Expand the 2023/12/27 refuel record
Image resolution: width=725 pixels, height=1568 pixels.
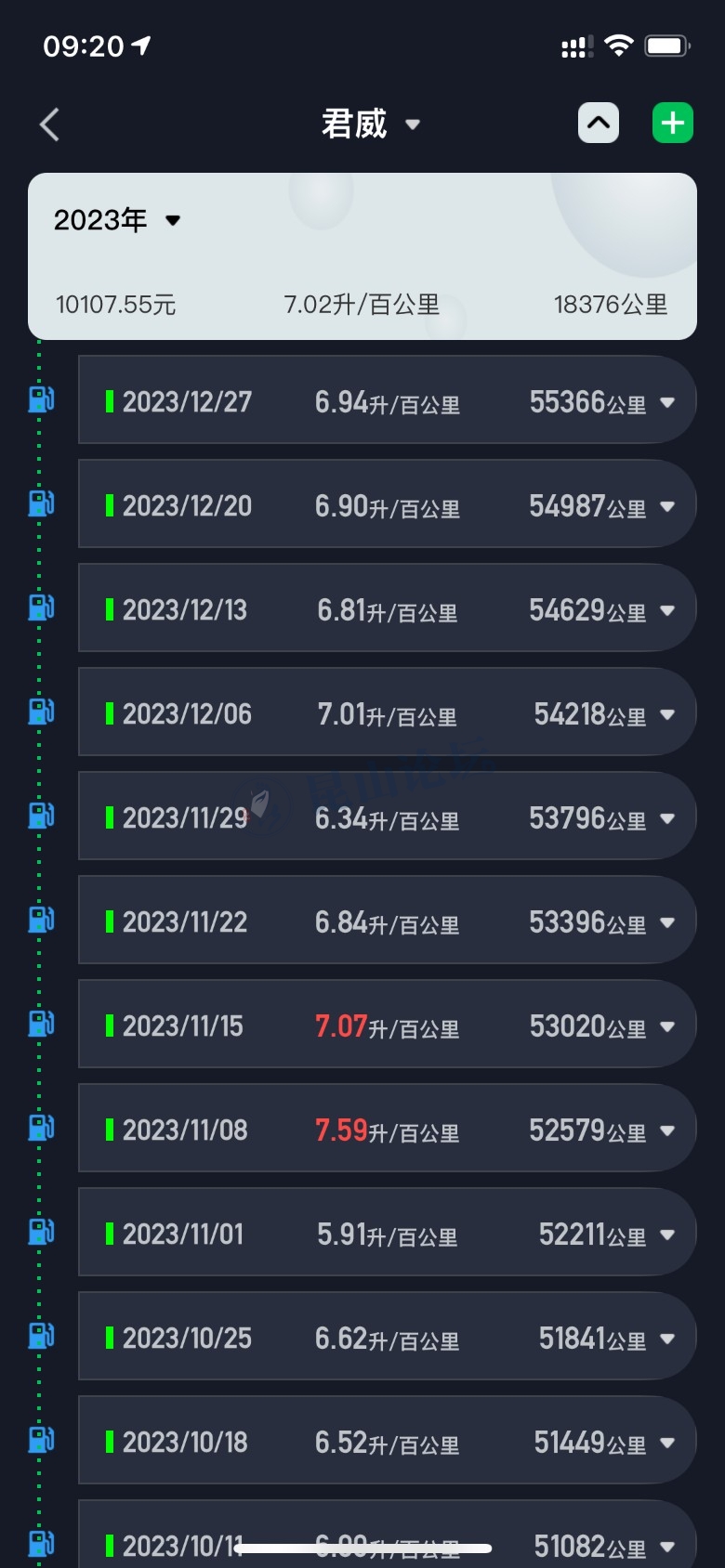[666, 402]
